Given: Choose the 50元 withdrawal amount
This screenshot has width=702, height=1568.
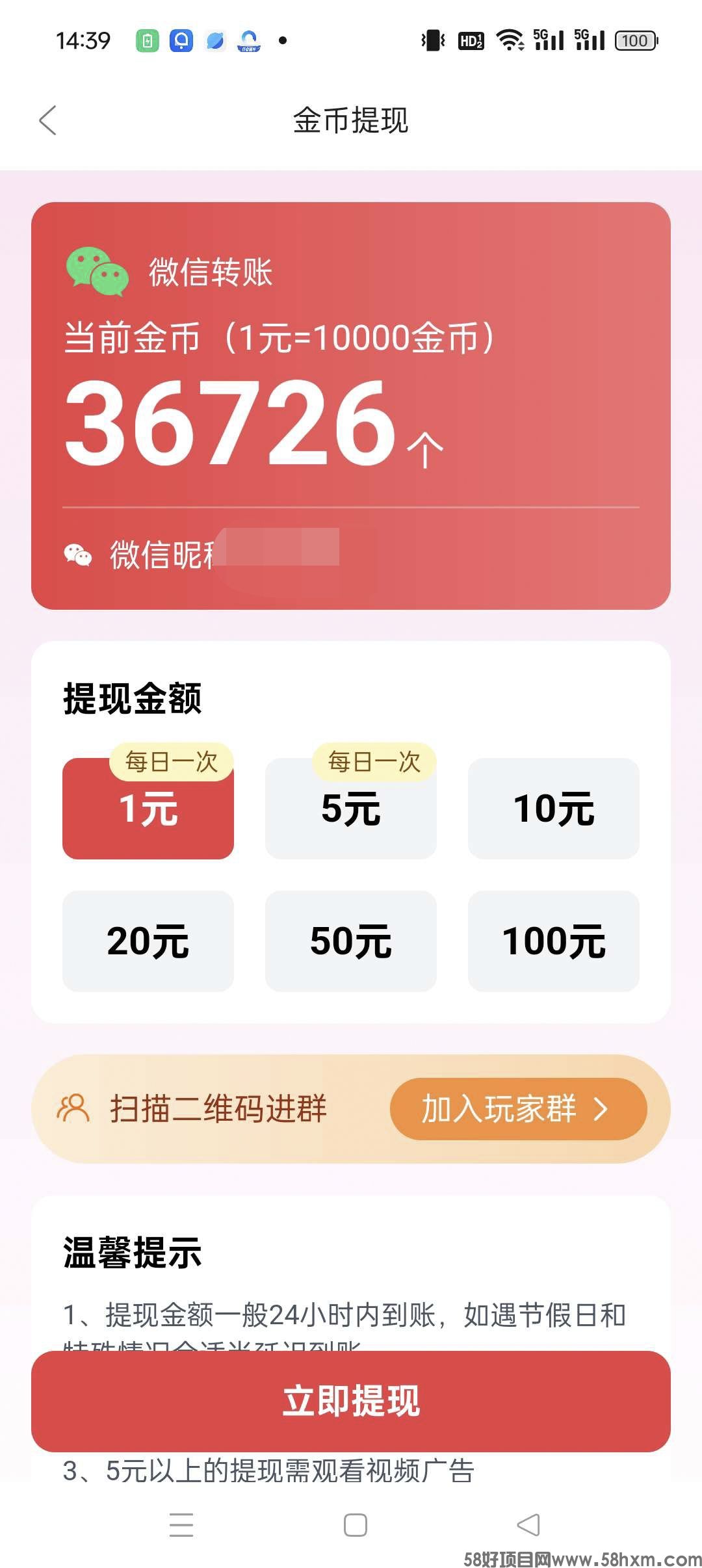Looking at the screenshot, I should [351, 941].
